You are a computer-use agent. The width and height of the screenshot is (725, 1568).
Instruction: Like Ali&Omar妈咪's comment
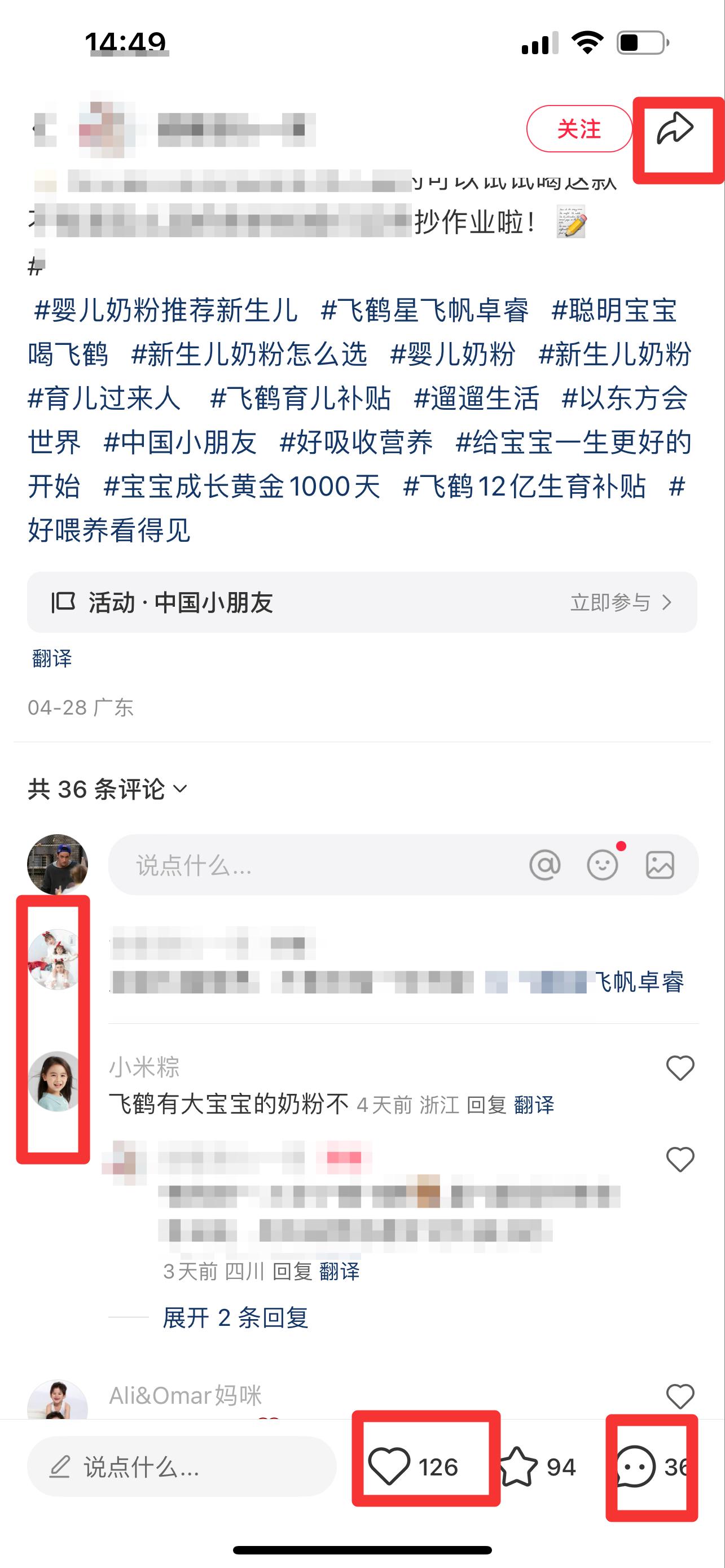[x=680, y=1396]
